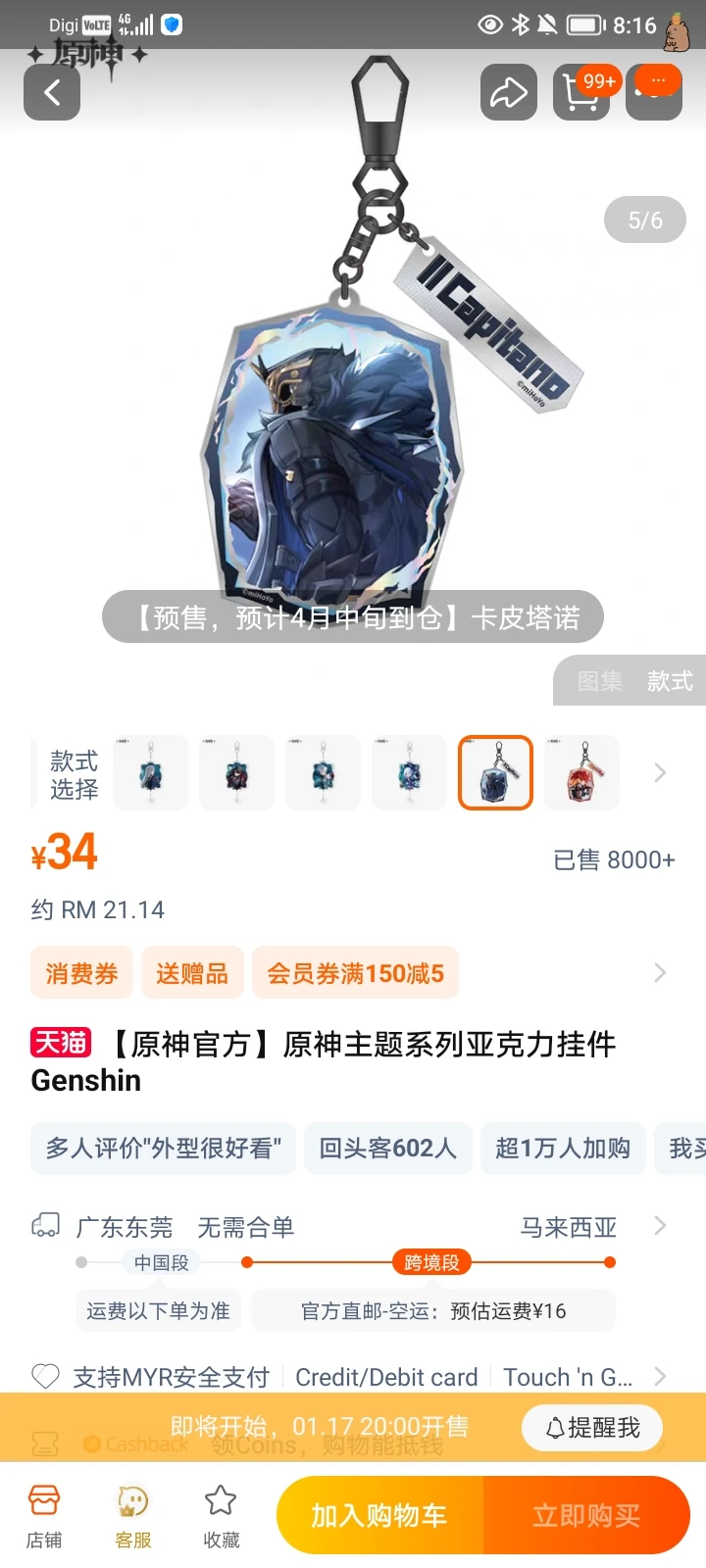
Task: Add this item to 收藏 favorites
Action: (x=221, y=1515)
